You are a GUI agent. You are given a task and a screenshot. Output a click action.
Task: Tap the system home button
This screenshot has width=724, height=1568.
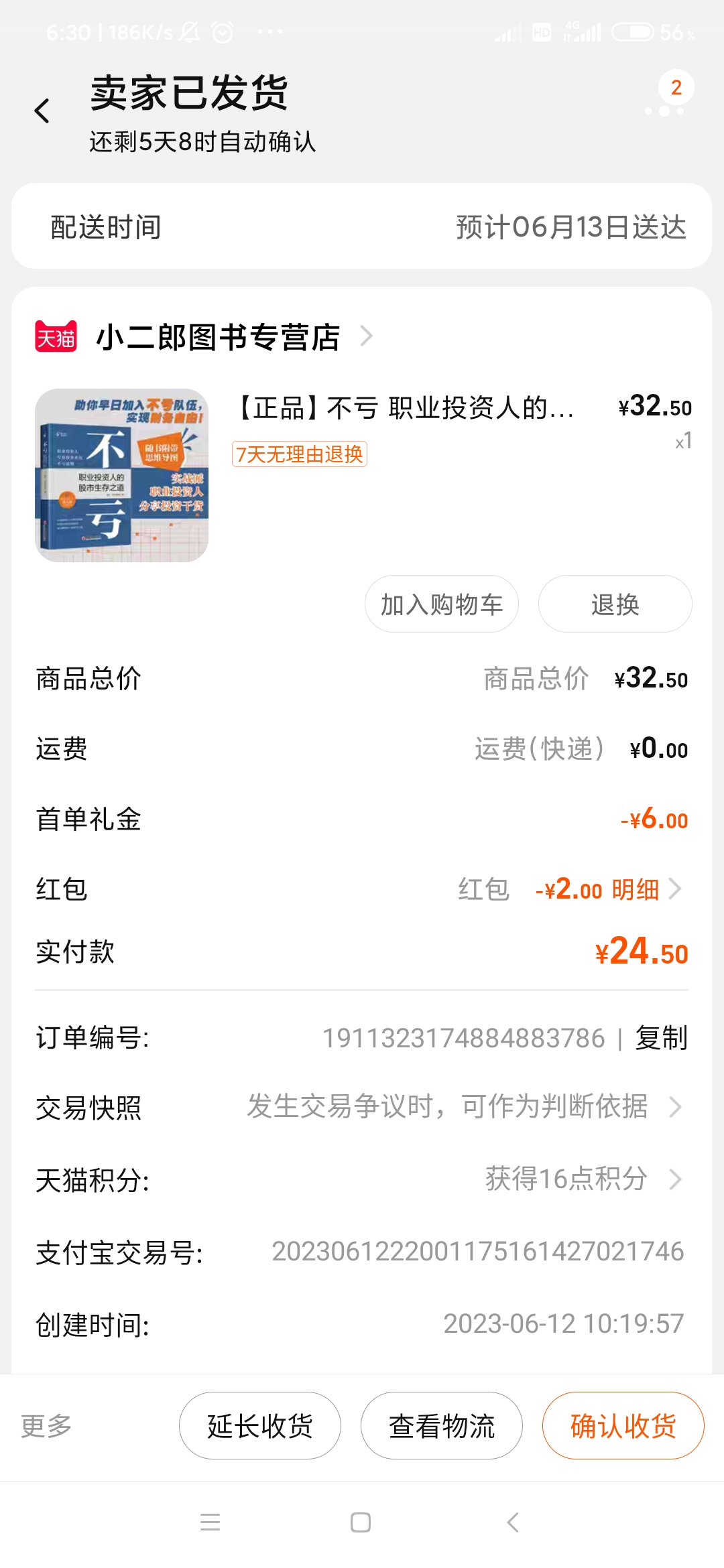point(361,1522)
